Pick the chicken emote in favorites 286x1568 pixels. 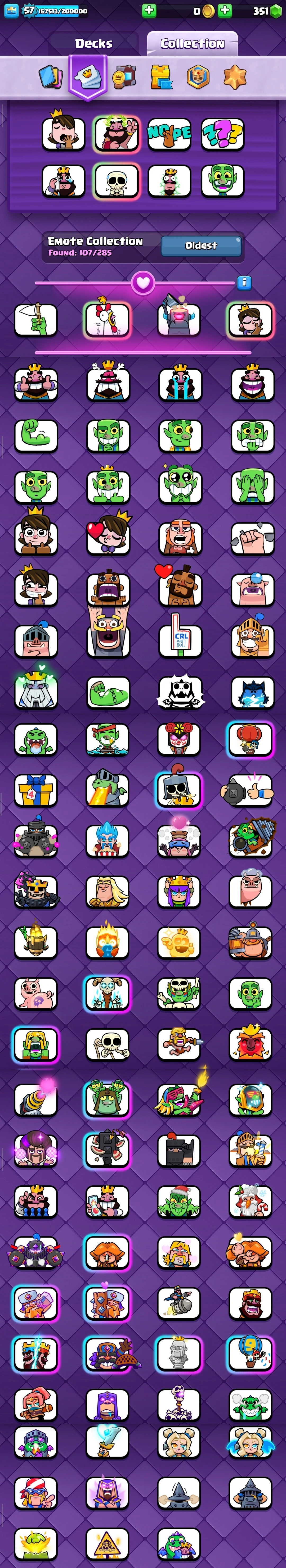click(x=107, y=320)
